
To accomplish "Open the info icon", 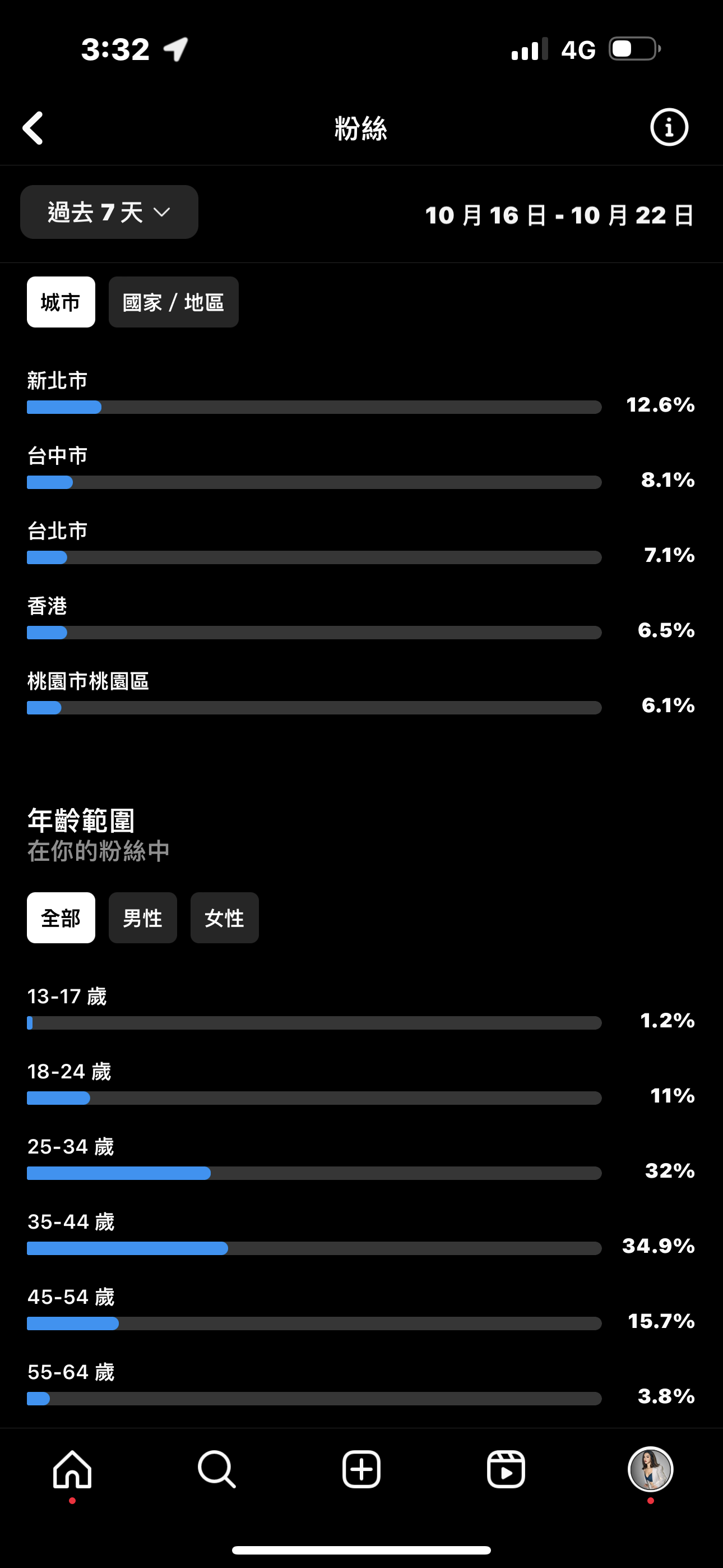I will [669, 127].
